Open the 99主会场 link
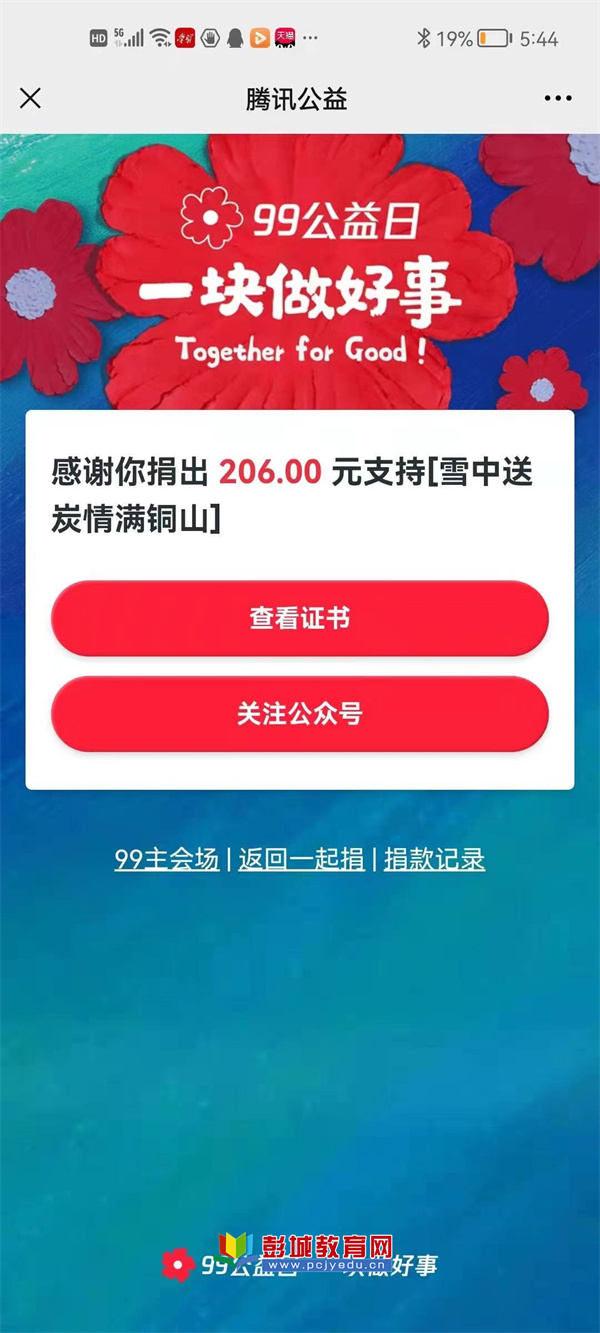The image size is (600, 1333). pos(166,858)
